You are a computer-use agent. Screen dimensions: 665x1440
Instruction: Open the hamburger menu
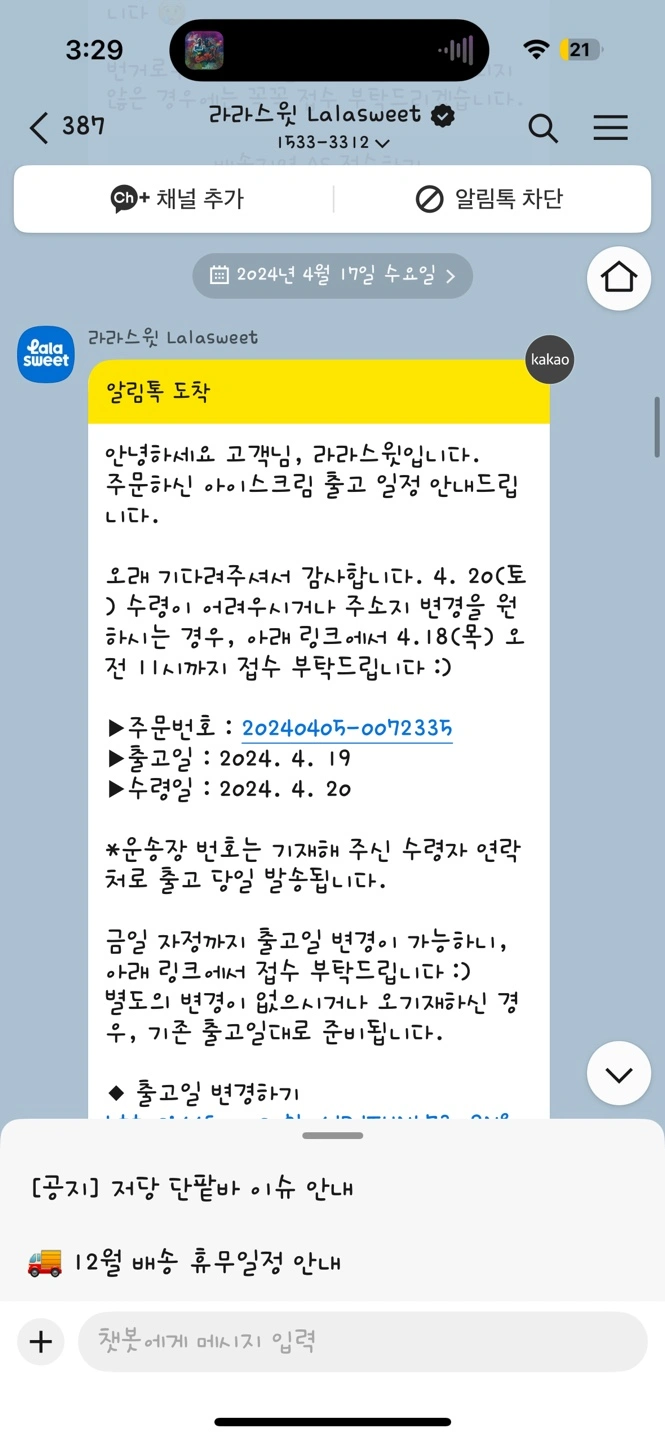(x=610, y=128)
